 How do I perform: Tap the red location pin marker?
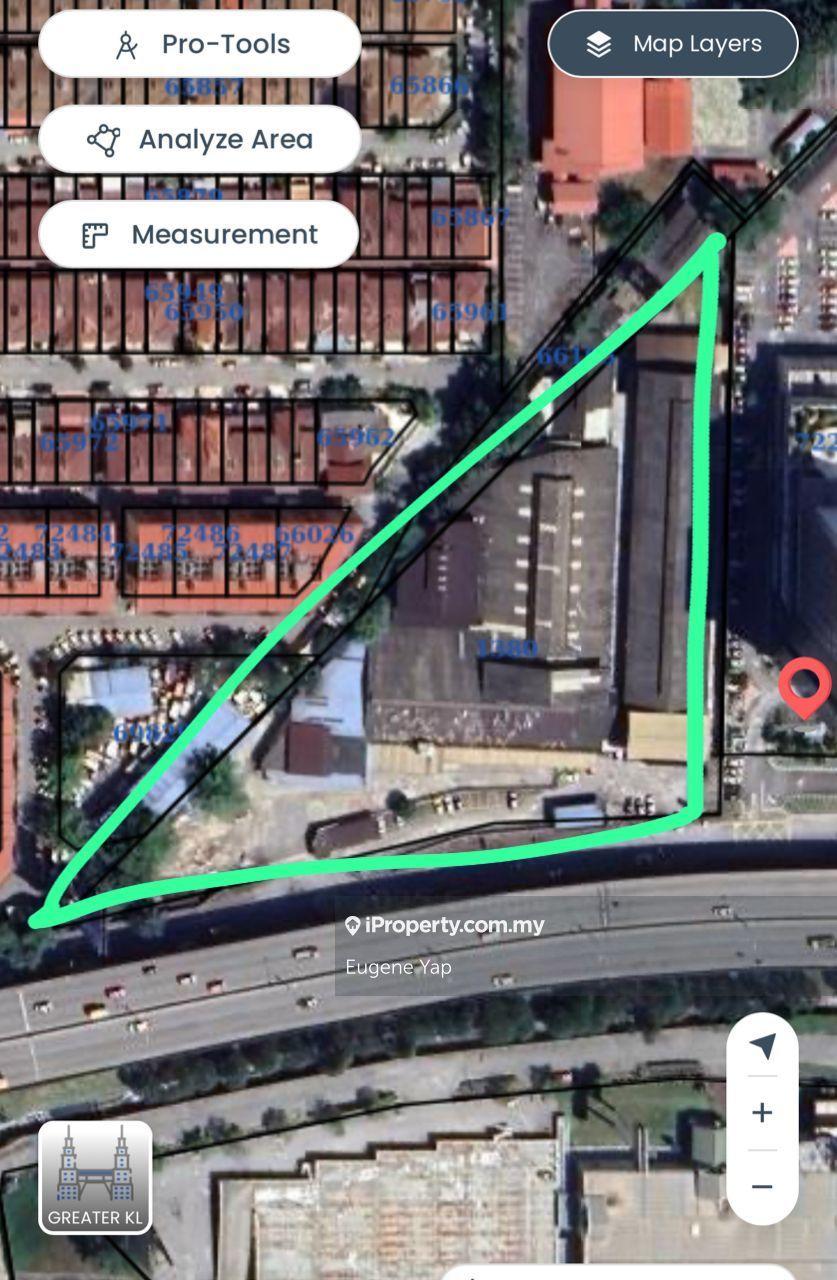[x=804, y=685]
